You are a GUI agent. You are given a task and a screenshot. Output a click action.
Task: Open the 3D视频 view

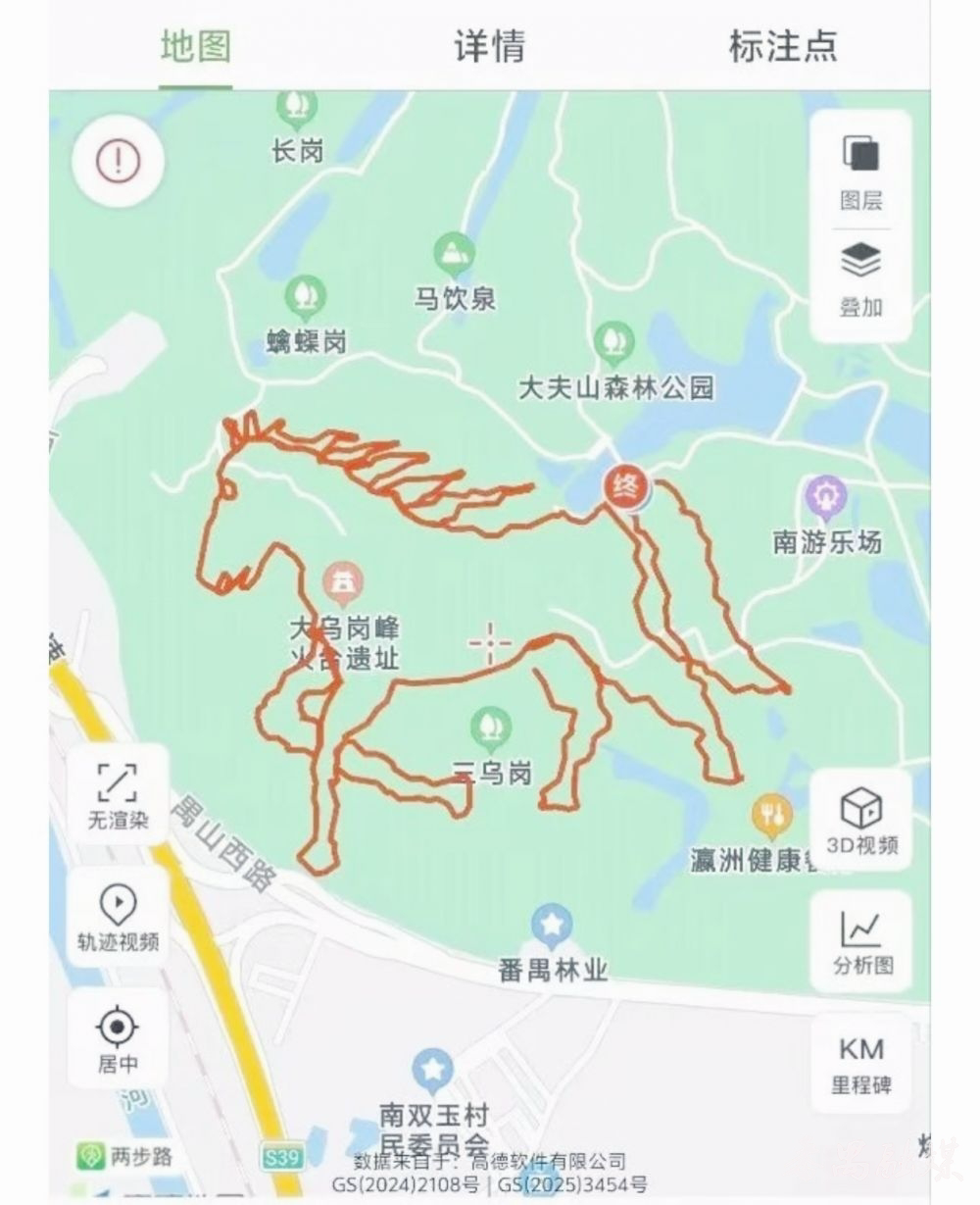coord(861,821)
